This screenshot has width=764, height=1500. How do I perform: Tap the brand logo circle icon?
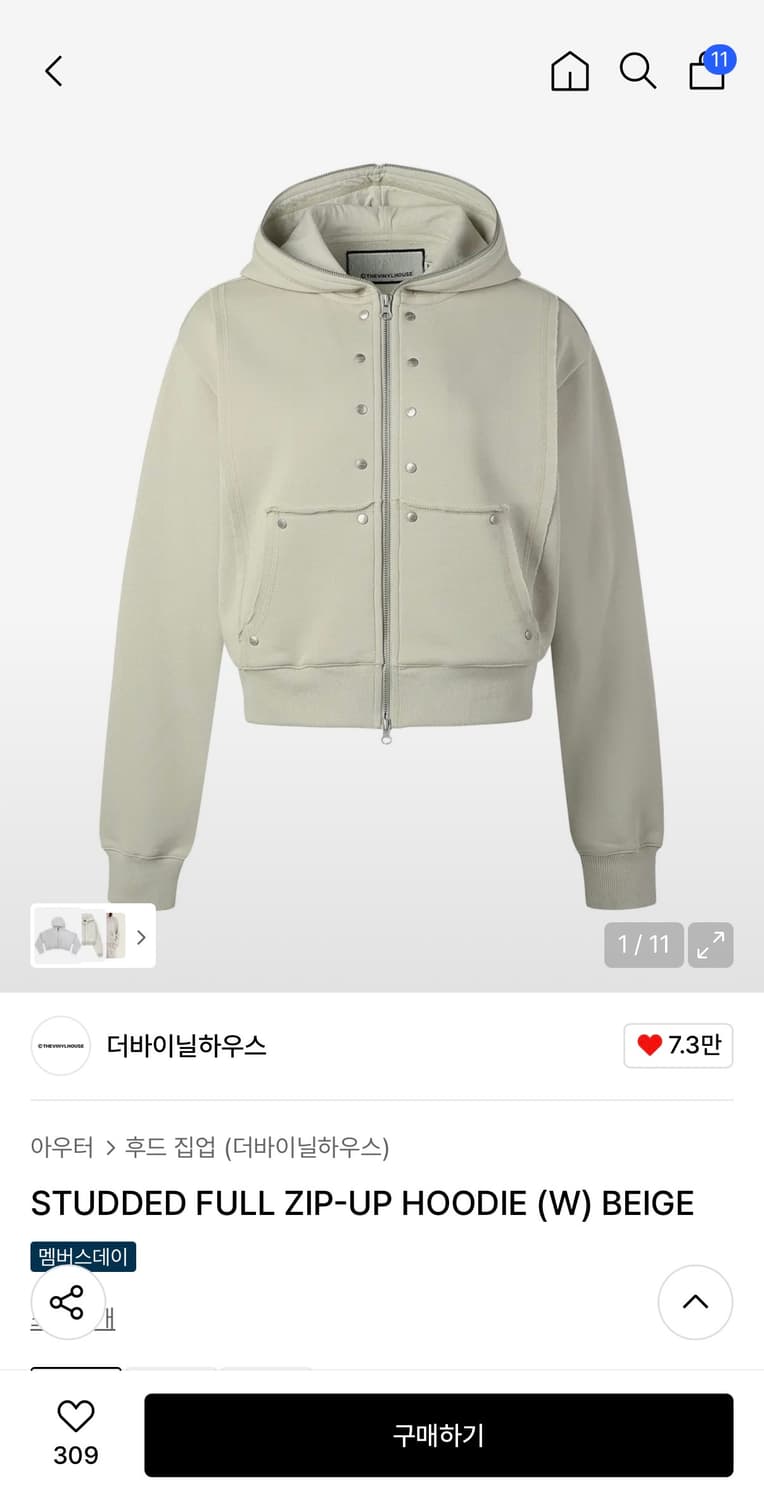pyautogui.click(x=61, y=1045)
